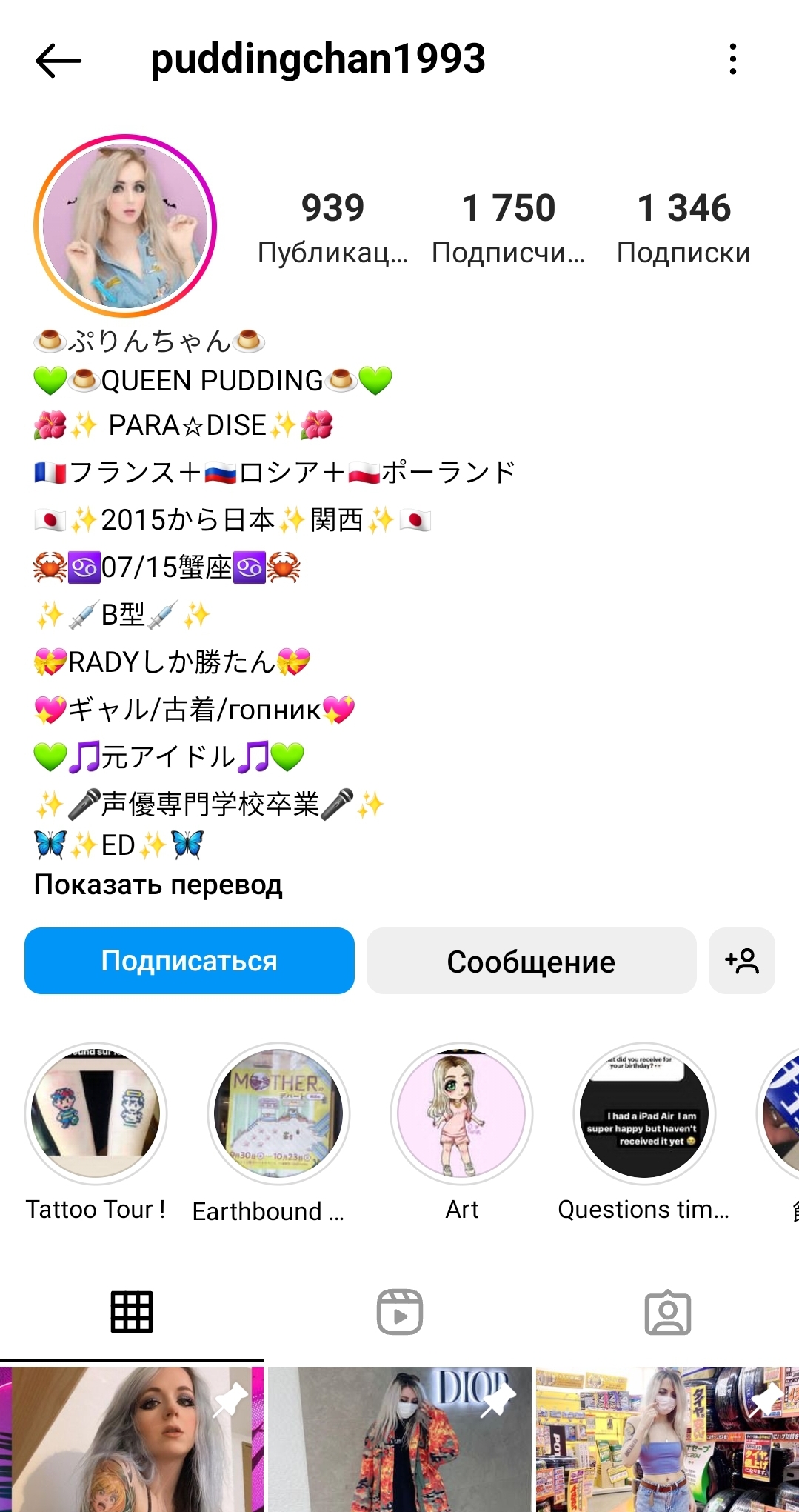Open the pinned post with DIOR sign

point(400,1439)
